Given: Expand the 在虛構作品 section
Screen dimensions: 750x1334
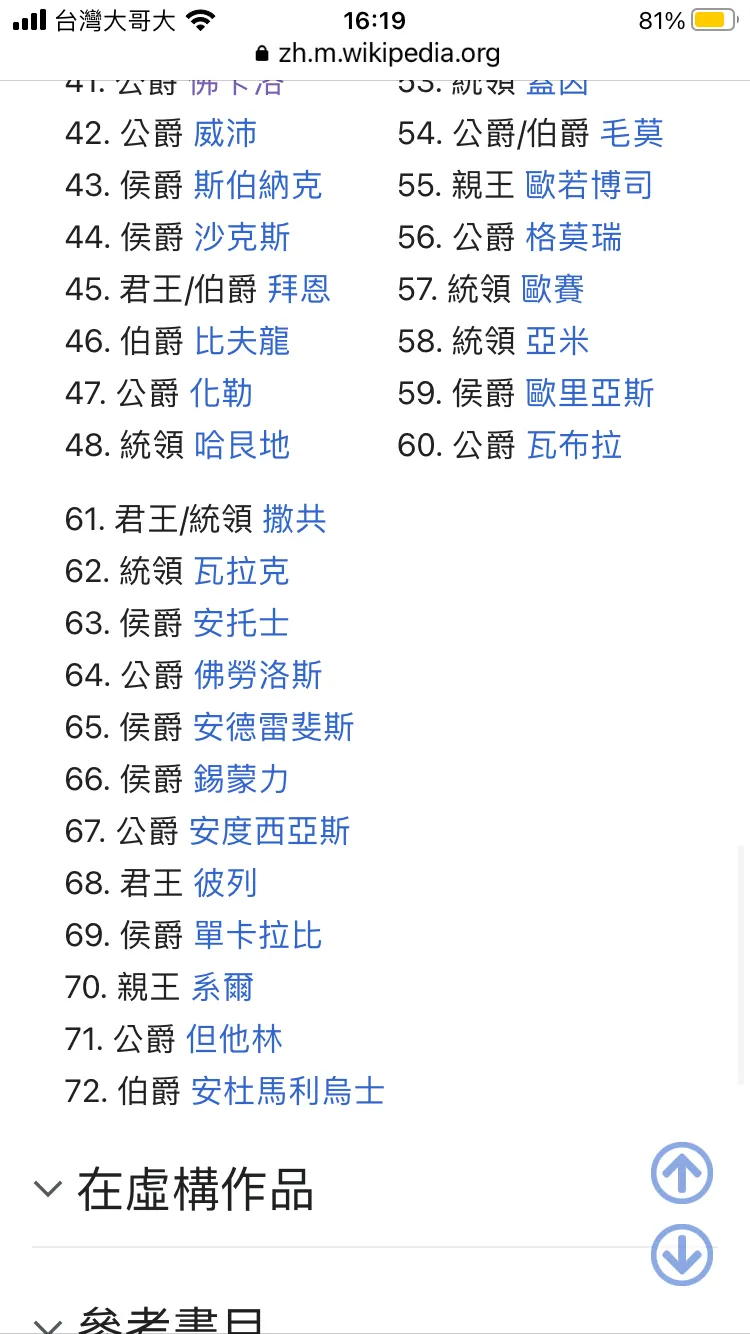Looking at the screenshot, I should coord(195,1190).
